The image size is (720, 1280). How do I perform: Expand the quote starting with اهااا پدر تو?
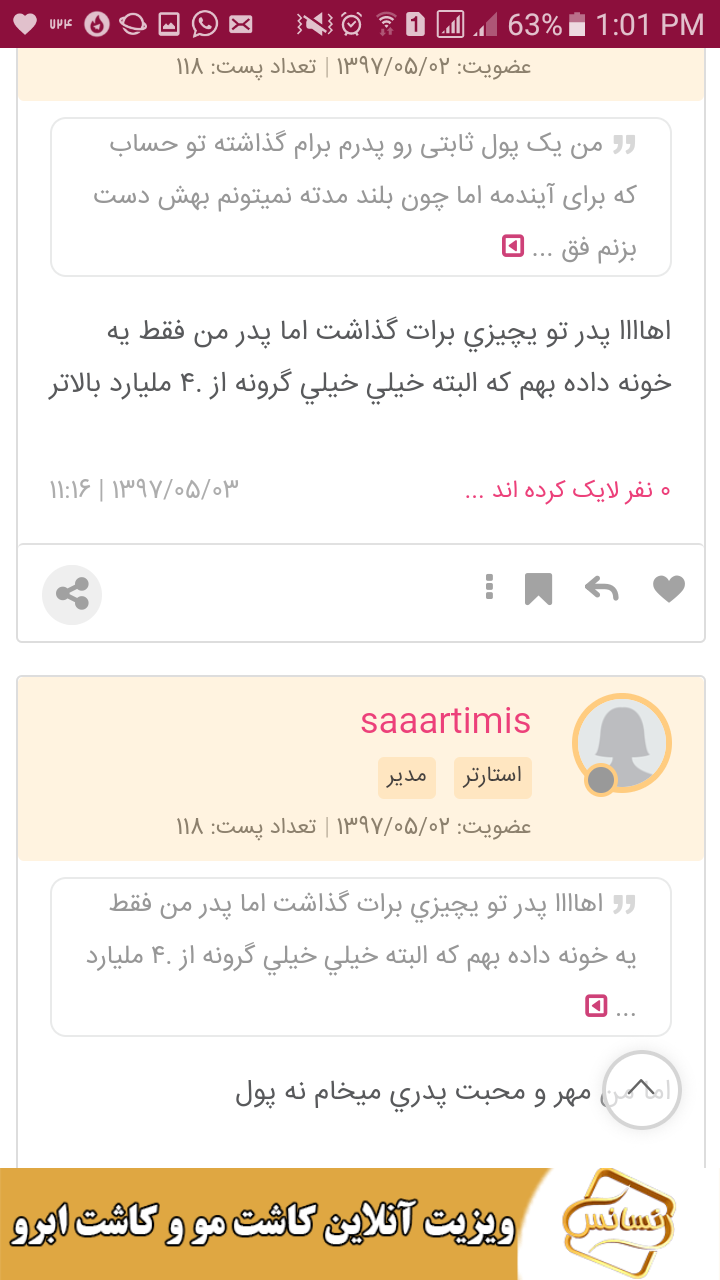596,1006
